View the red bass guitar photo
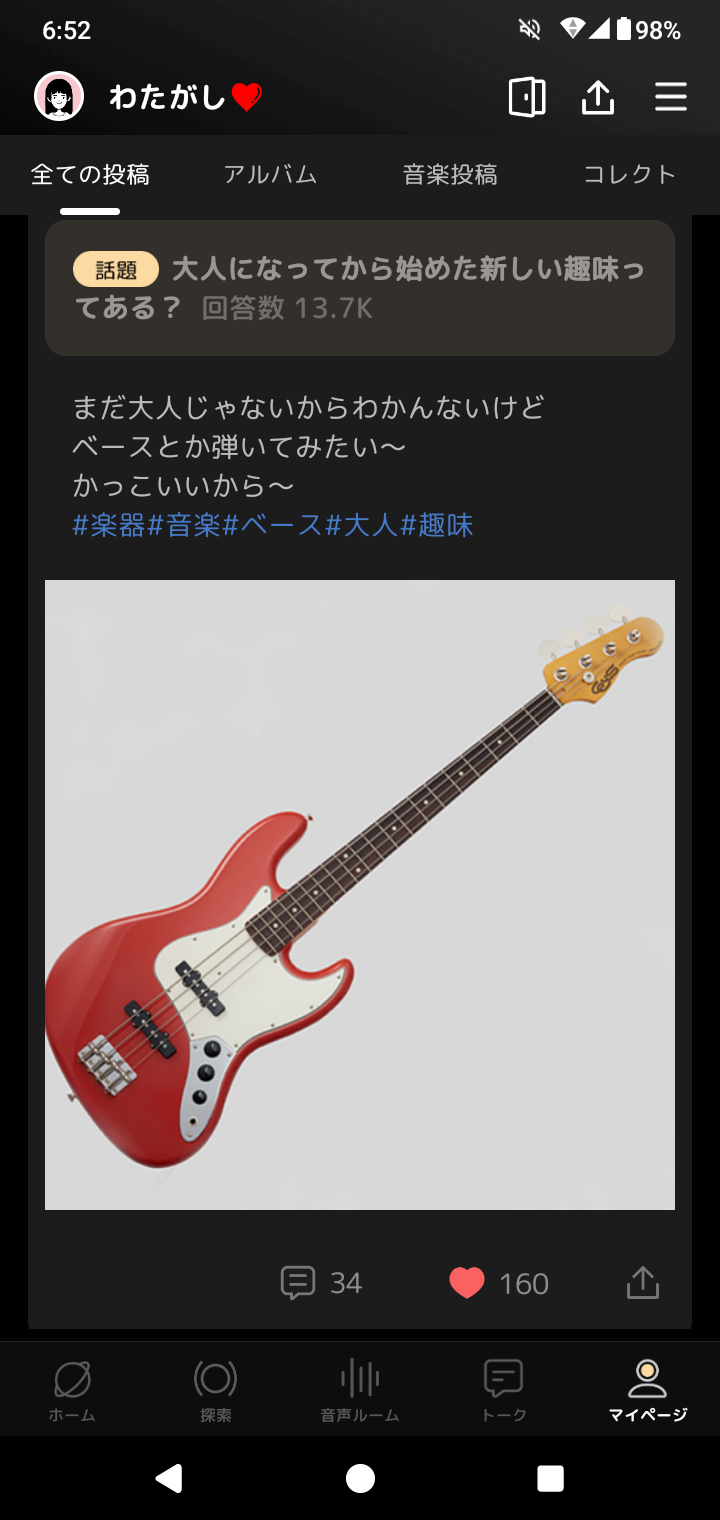Screen dimensions: 720x1520 [x=360, y=895]
